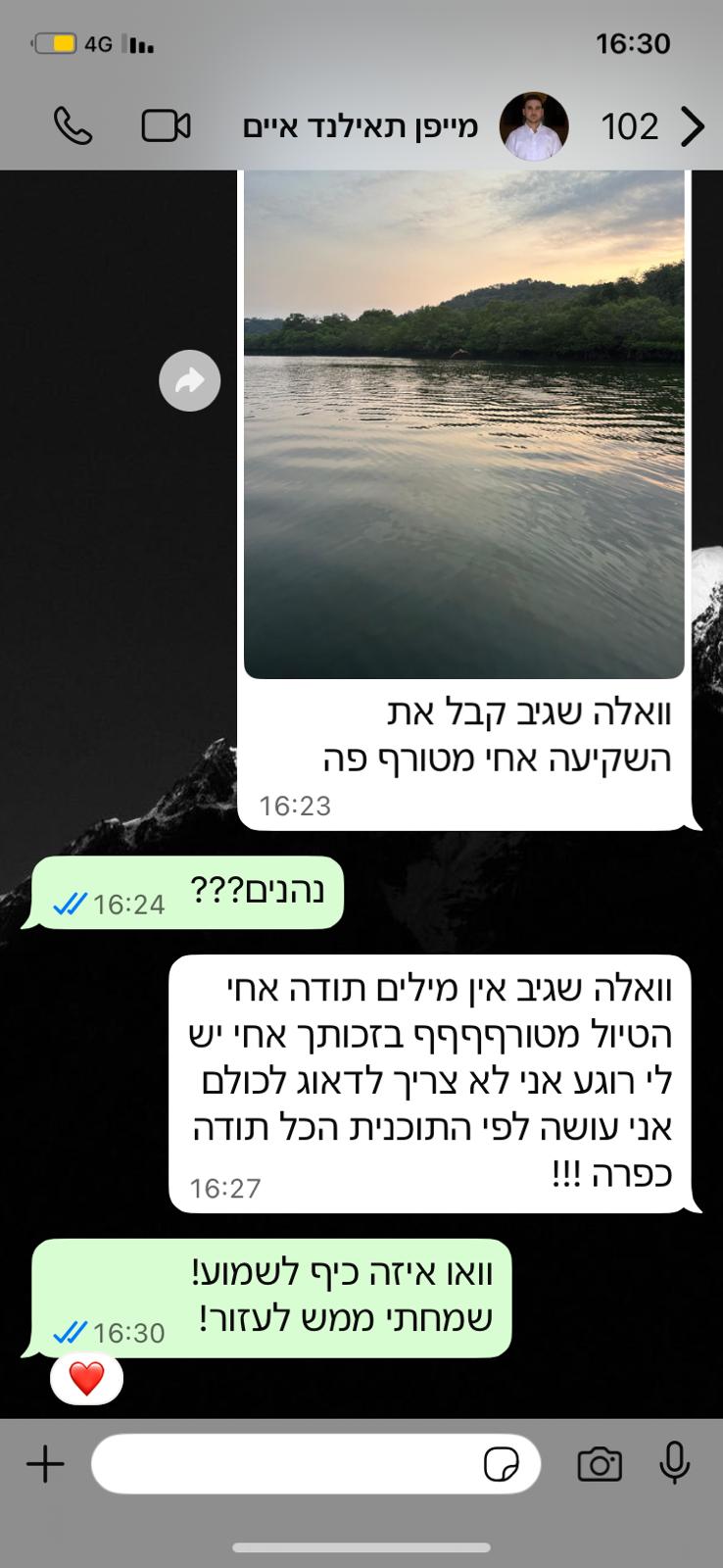Open the sunset lake photo
Viewport: 723px width, 1568px height.
463,421
